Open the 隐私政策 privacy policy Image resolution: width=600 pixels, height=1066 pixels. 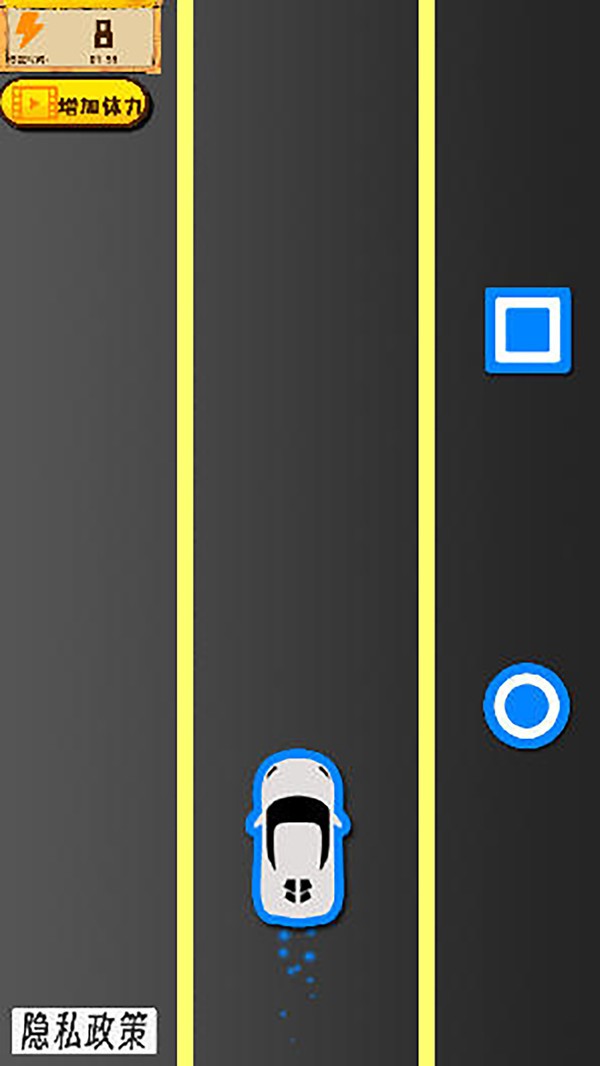[x=84, y=1031]
